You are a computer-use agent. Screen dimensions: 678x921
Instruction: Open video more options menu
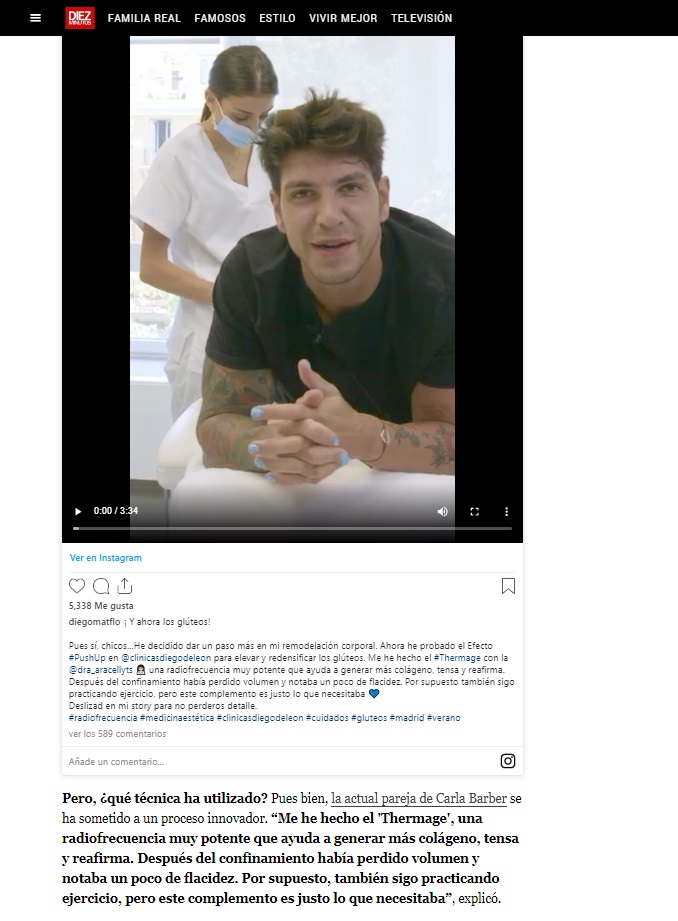pos(506,511)
